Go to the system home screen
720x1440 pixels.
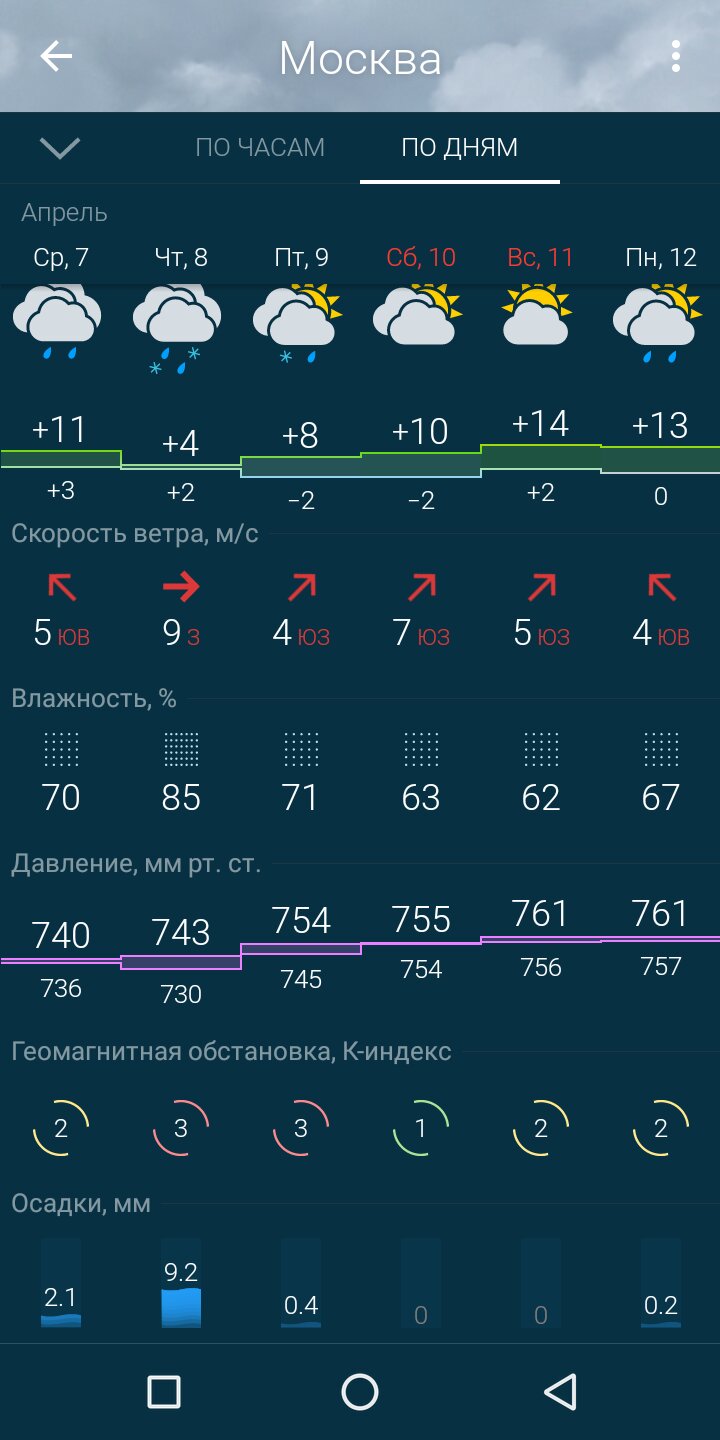click(x=360, y=1392)
